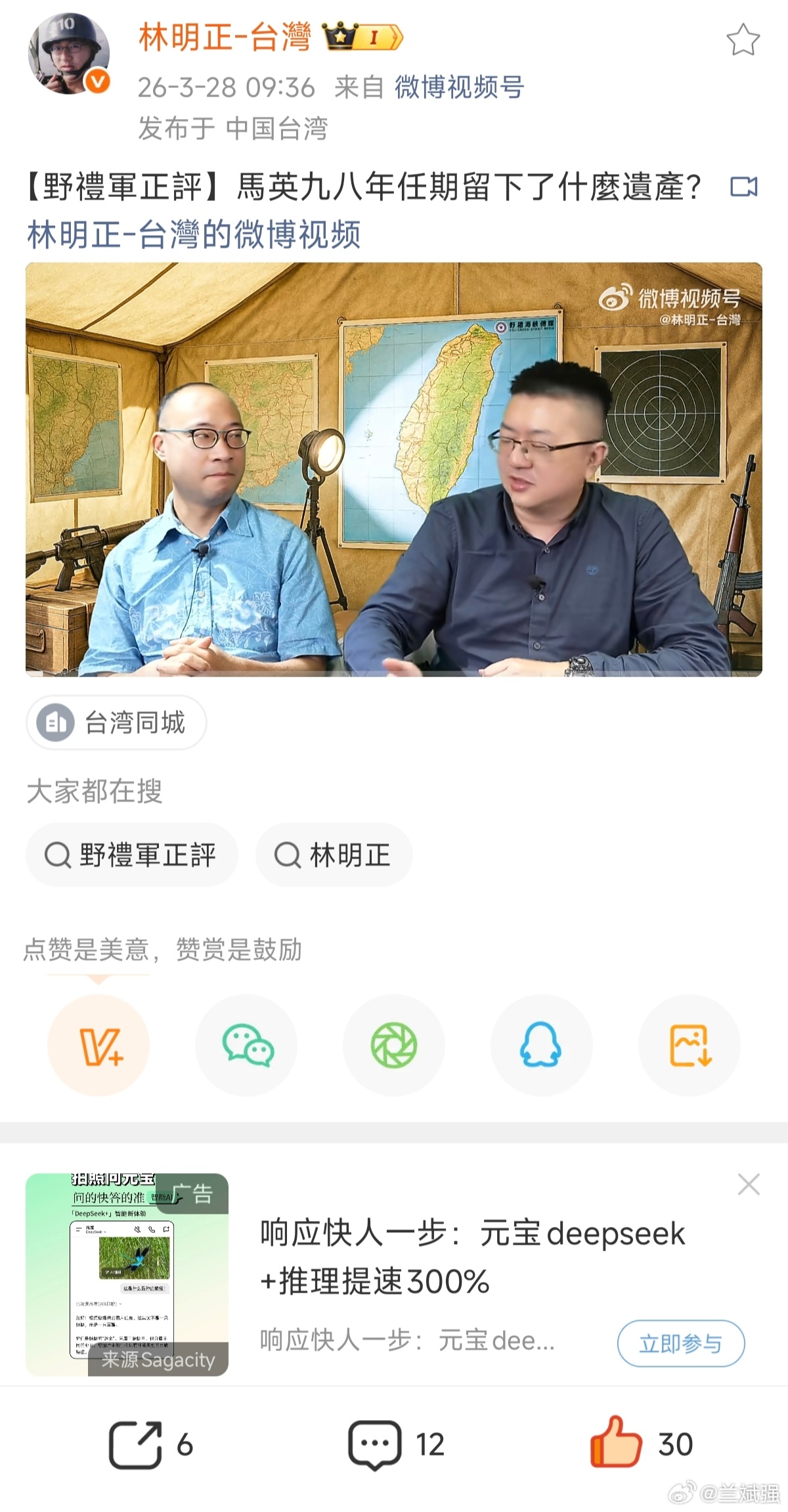Share the post to QQ
The height and width of the screenshot is (1512, 788).
coord(542,1046)
